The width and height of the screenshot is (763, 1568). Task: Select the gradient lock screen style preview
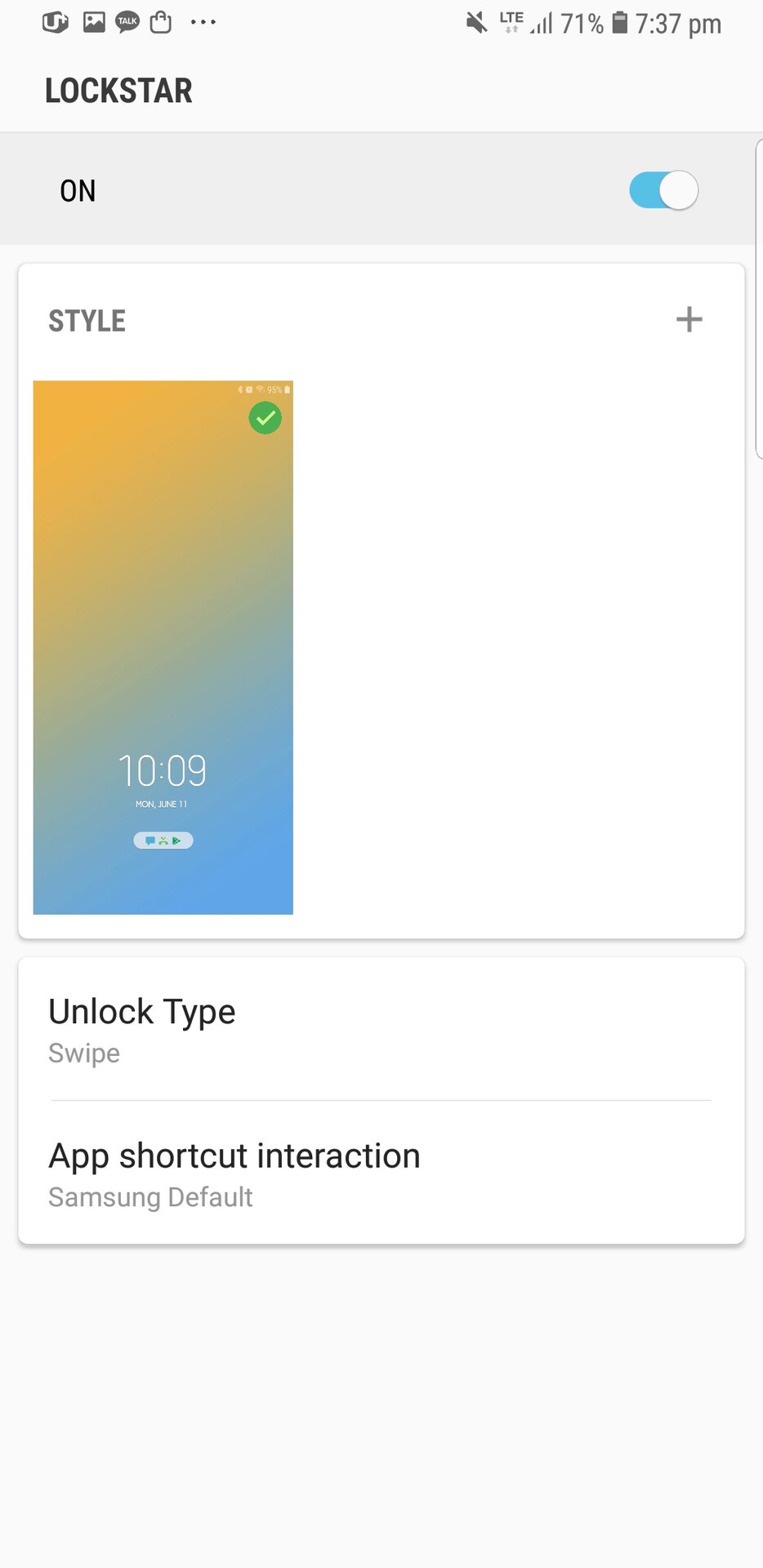point(163,647)
